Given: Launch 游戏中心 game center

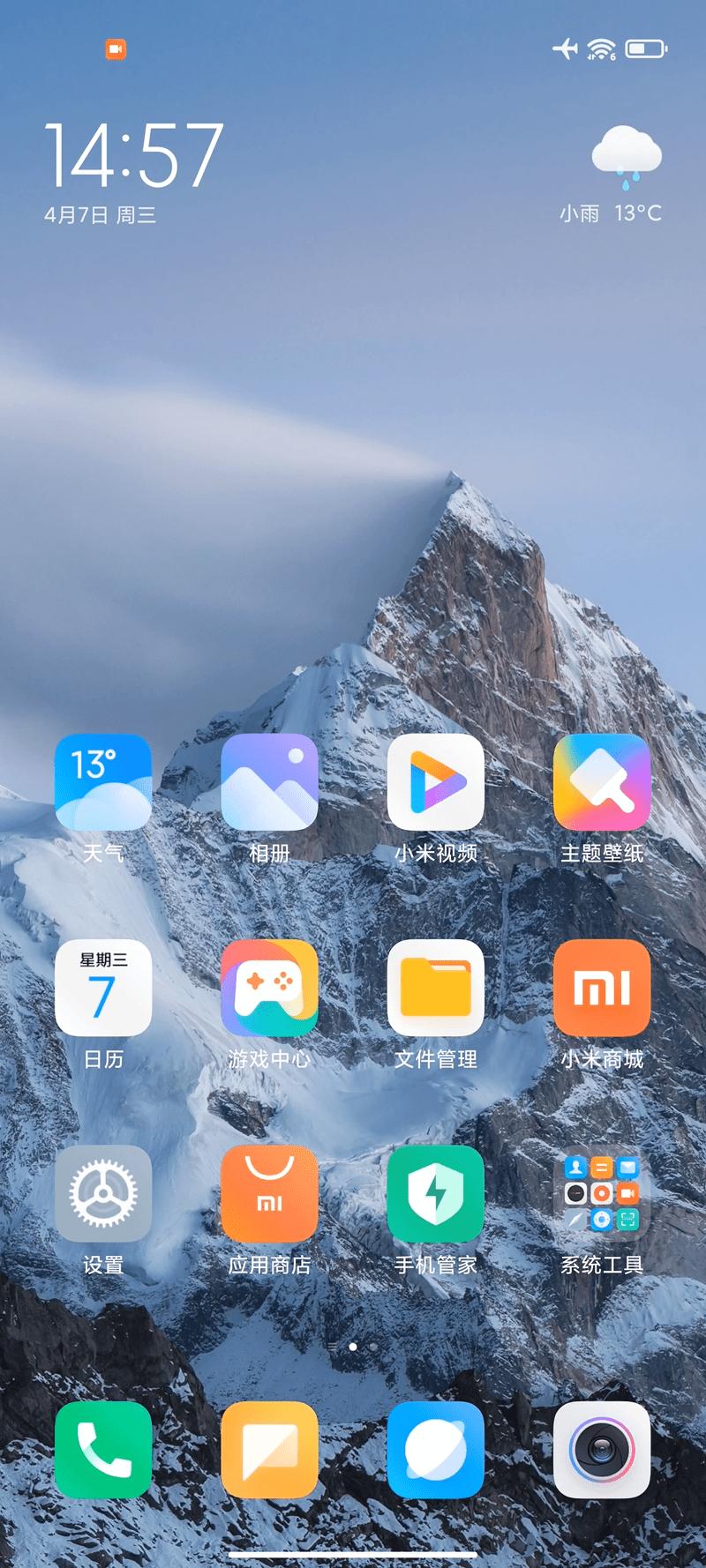Looking at the screenshot, I should pyautogui.click(x=269, y=988).
